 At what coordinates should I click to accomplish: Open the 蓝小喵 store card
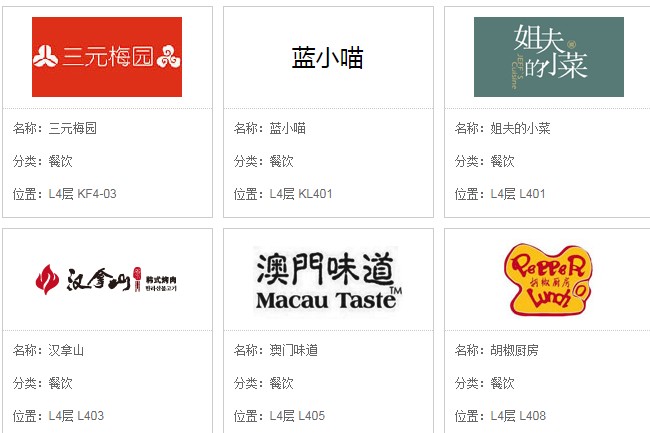coord(328,58)
